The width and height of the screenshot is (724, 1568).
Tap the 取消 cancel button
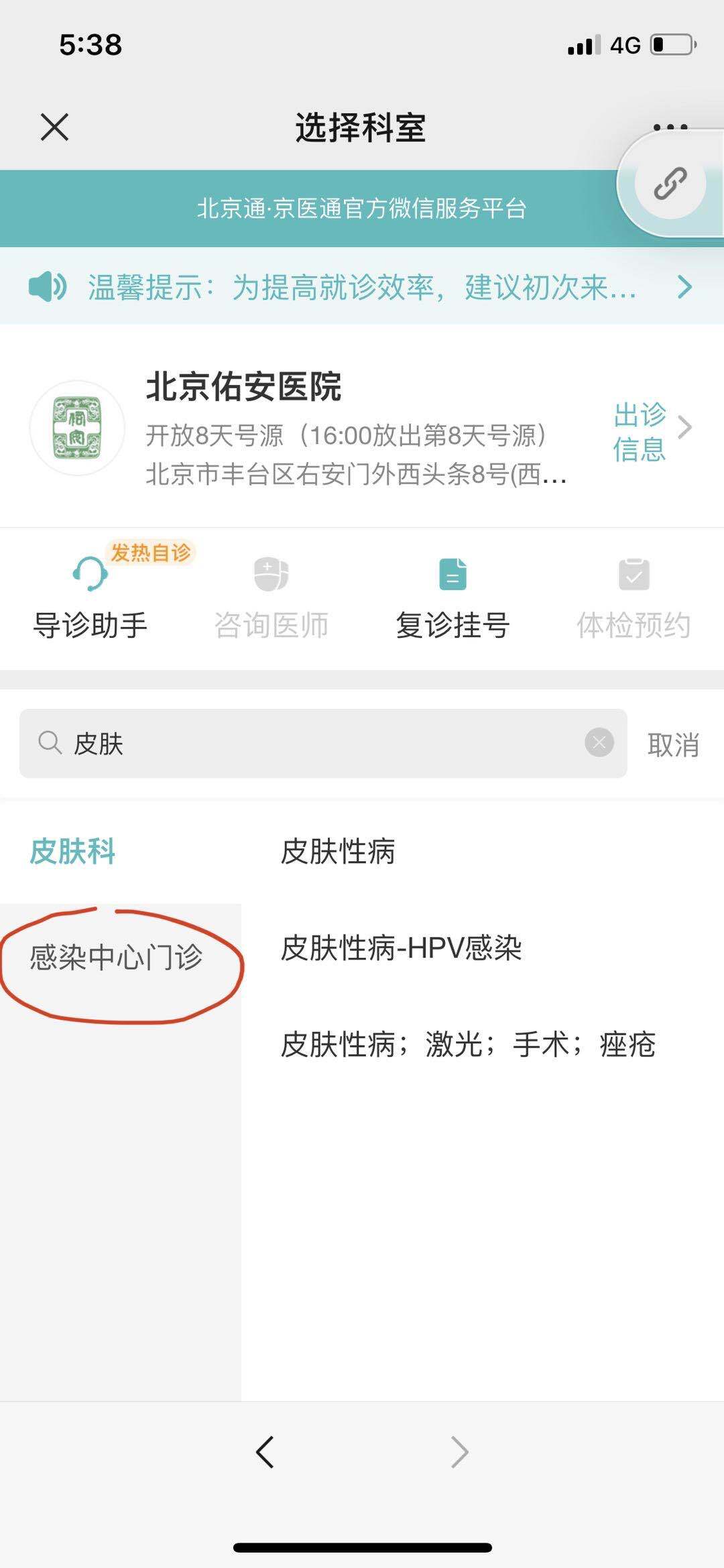[674, 743]
